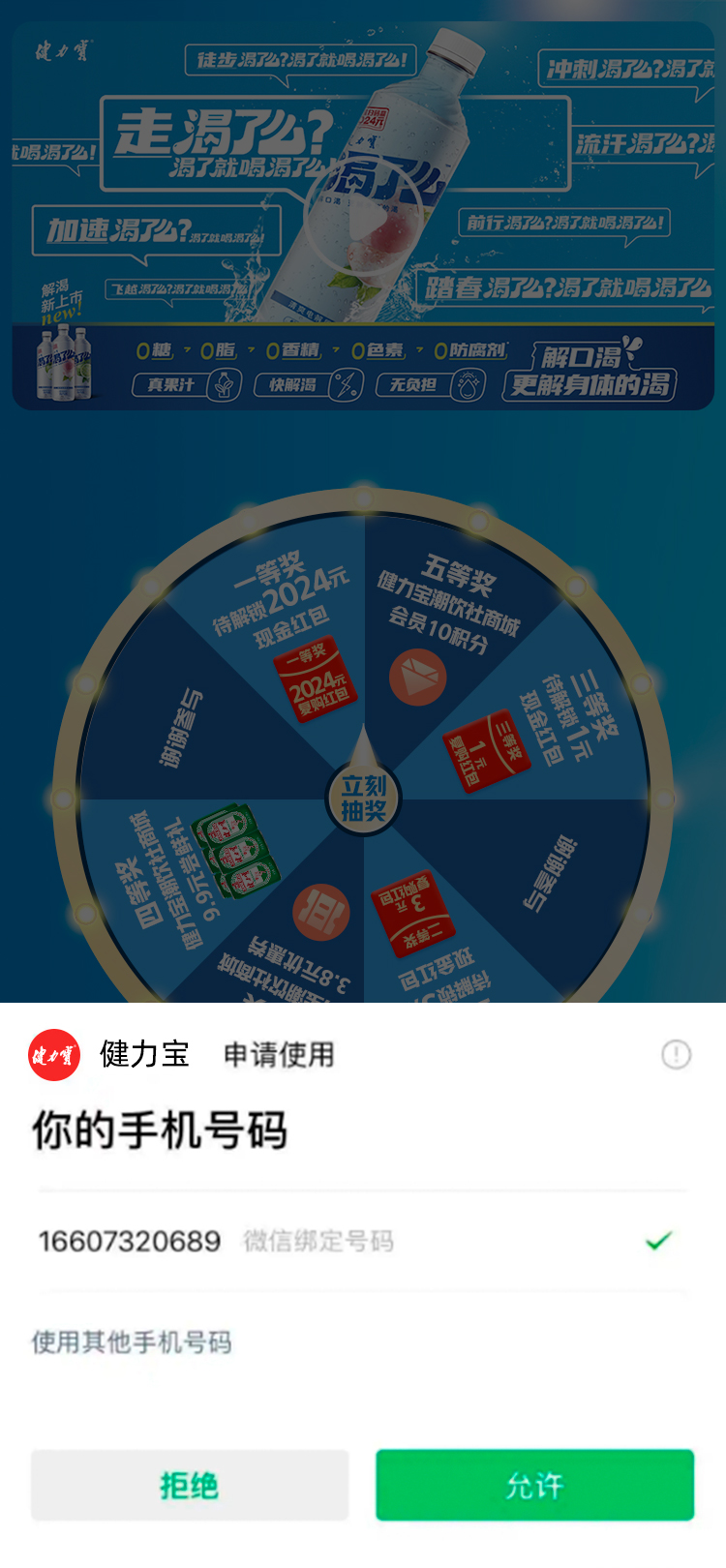
Task: Tap 拒绝 to refuse the request
Action: point(190,1485)
